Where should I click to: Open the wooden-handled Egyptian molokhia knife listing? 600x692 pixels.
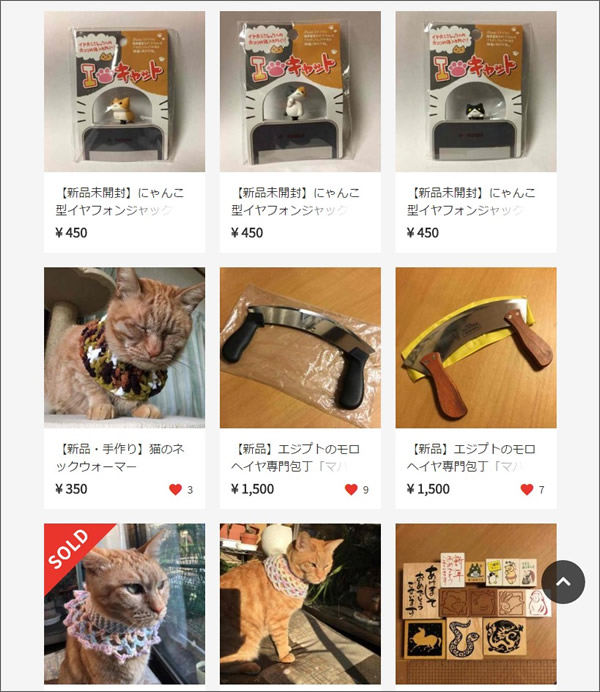pos(476,348)
